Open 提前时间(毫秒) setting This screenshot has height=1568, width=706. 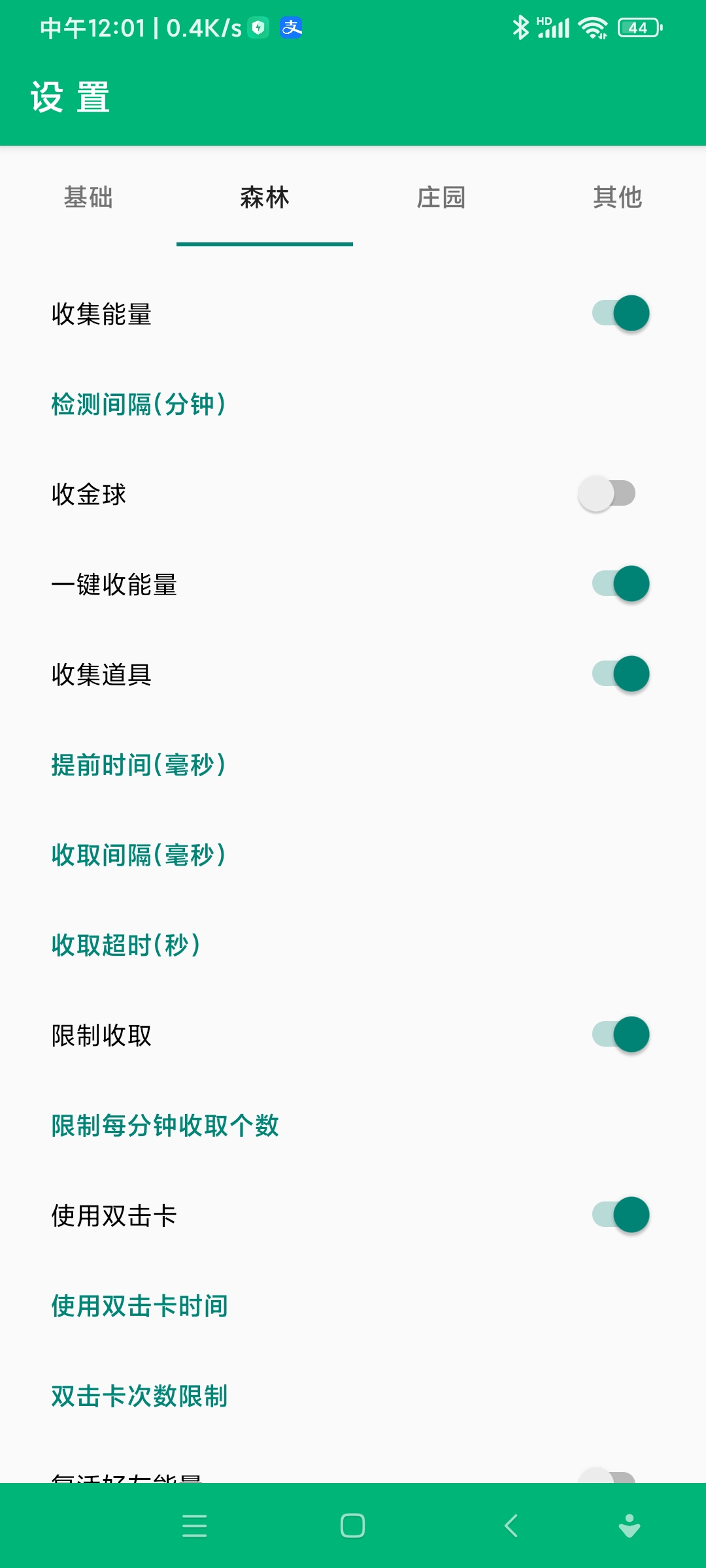coord(139,765)
